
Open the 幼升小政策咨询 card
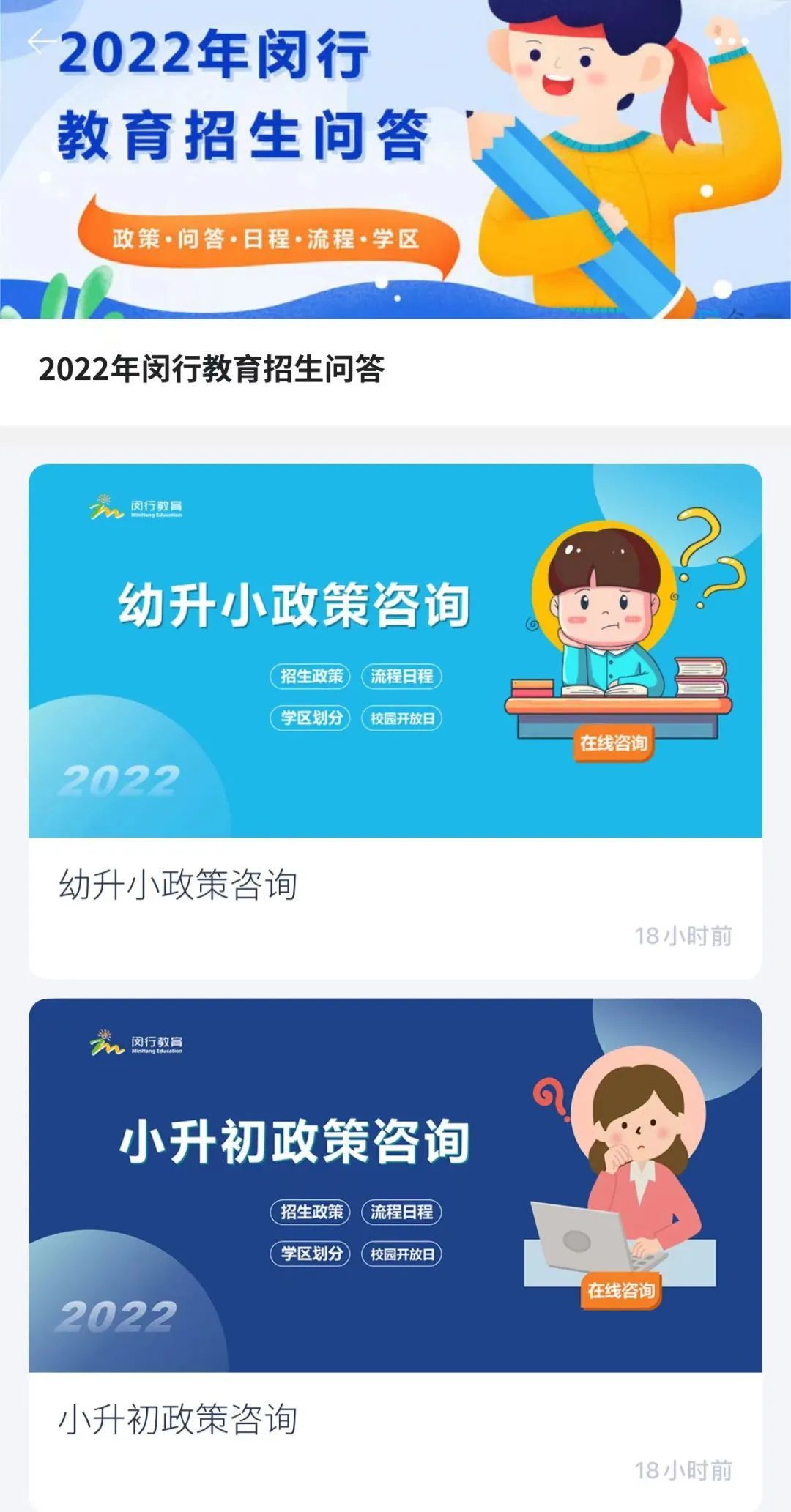point(395,721)
